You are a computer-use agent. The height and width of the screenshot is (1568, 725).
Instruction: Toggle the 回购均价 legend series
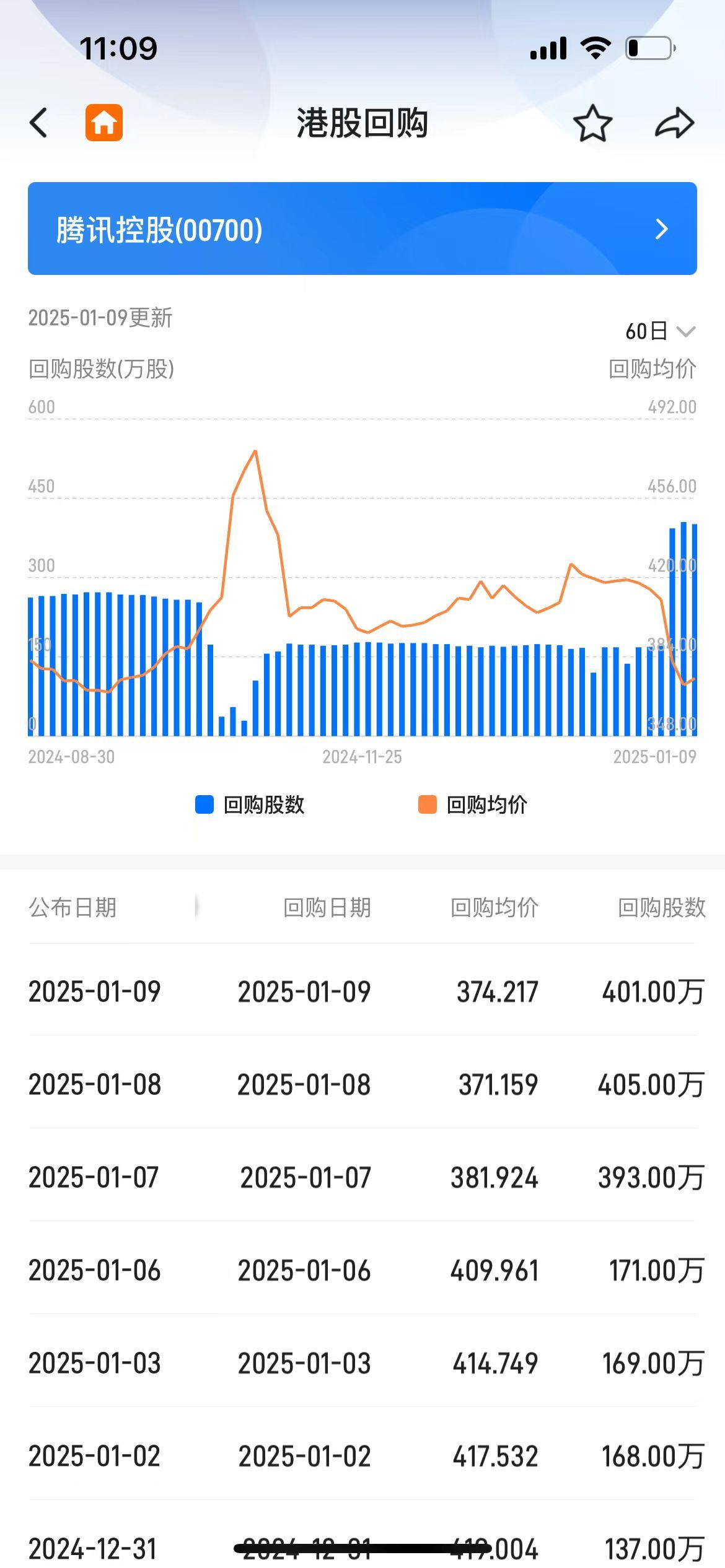pos(473,804)
